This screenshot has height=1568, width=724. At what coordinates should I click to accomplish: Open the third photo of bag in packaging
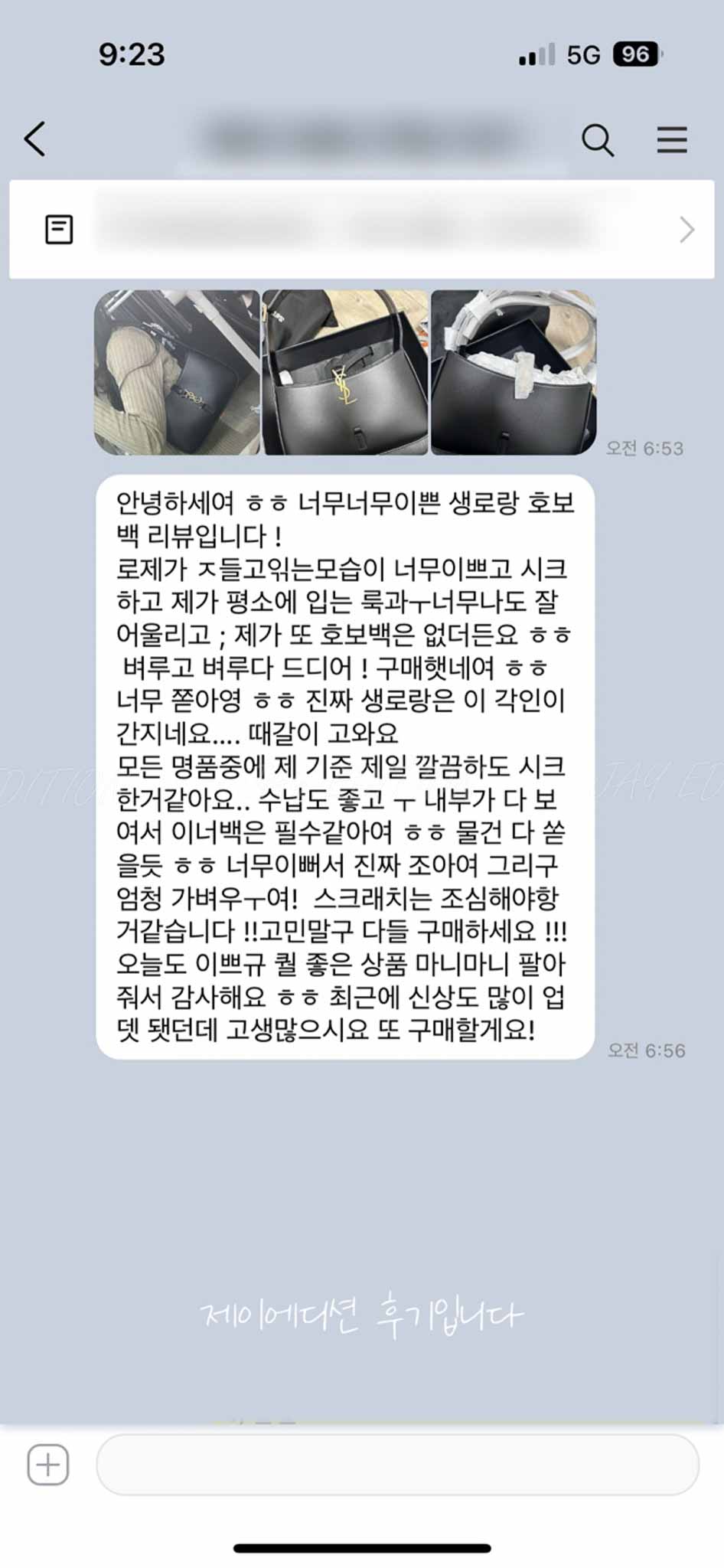[513, 373]
